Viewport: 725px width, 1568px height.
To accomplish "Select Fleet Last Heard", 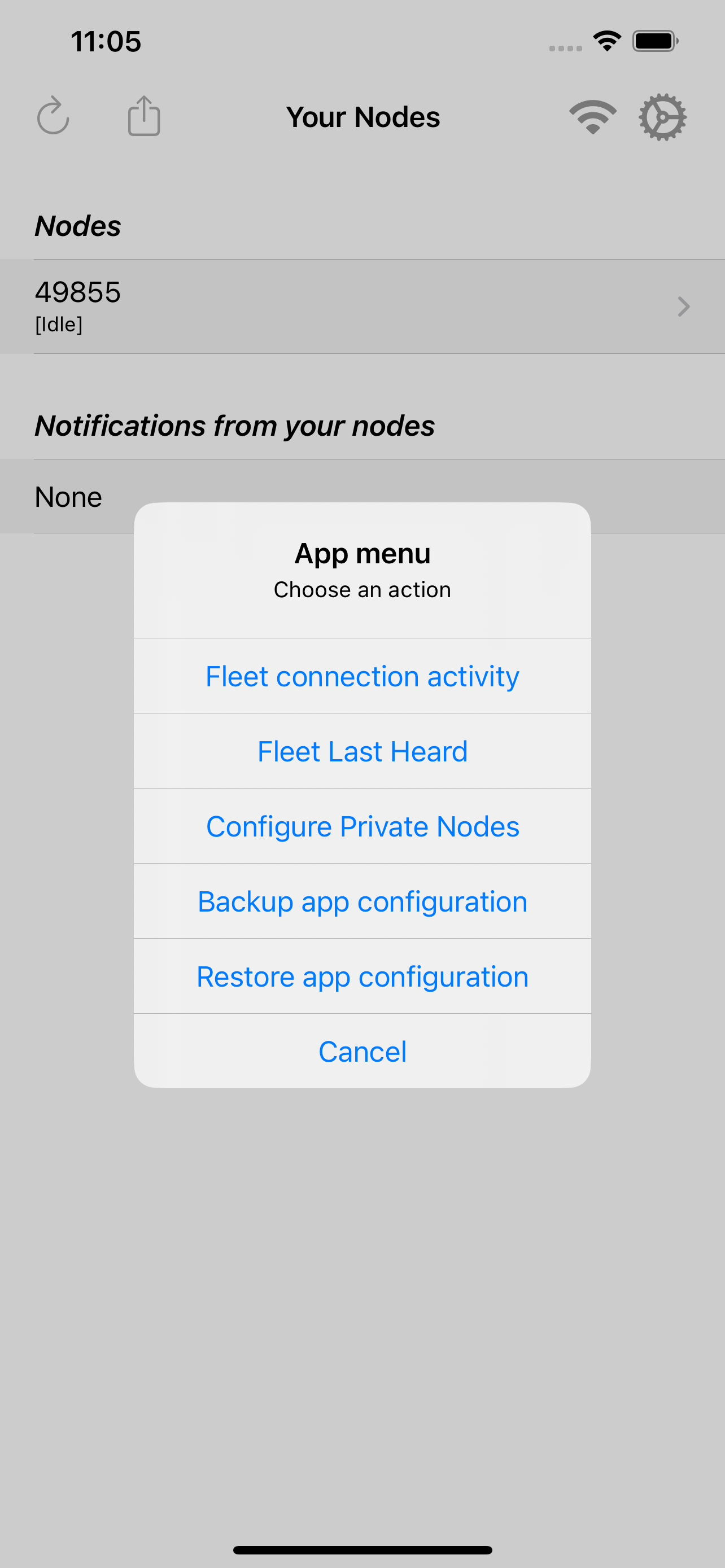I will 362,751.
